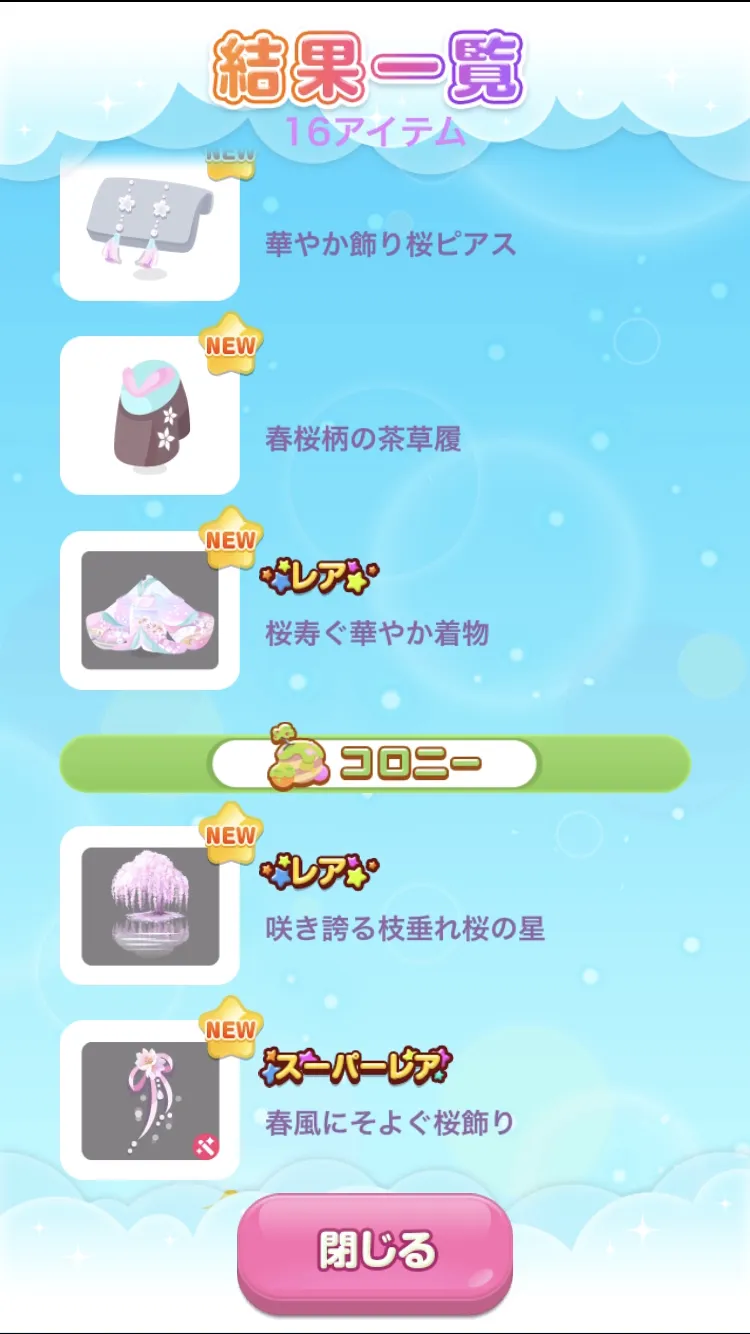Close the results list with 閉じる
The width and height of the screenshot is (750, 1334).
coord(375,1250)
